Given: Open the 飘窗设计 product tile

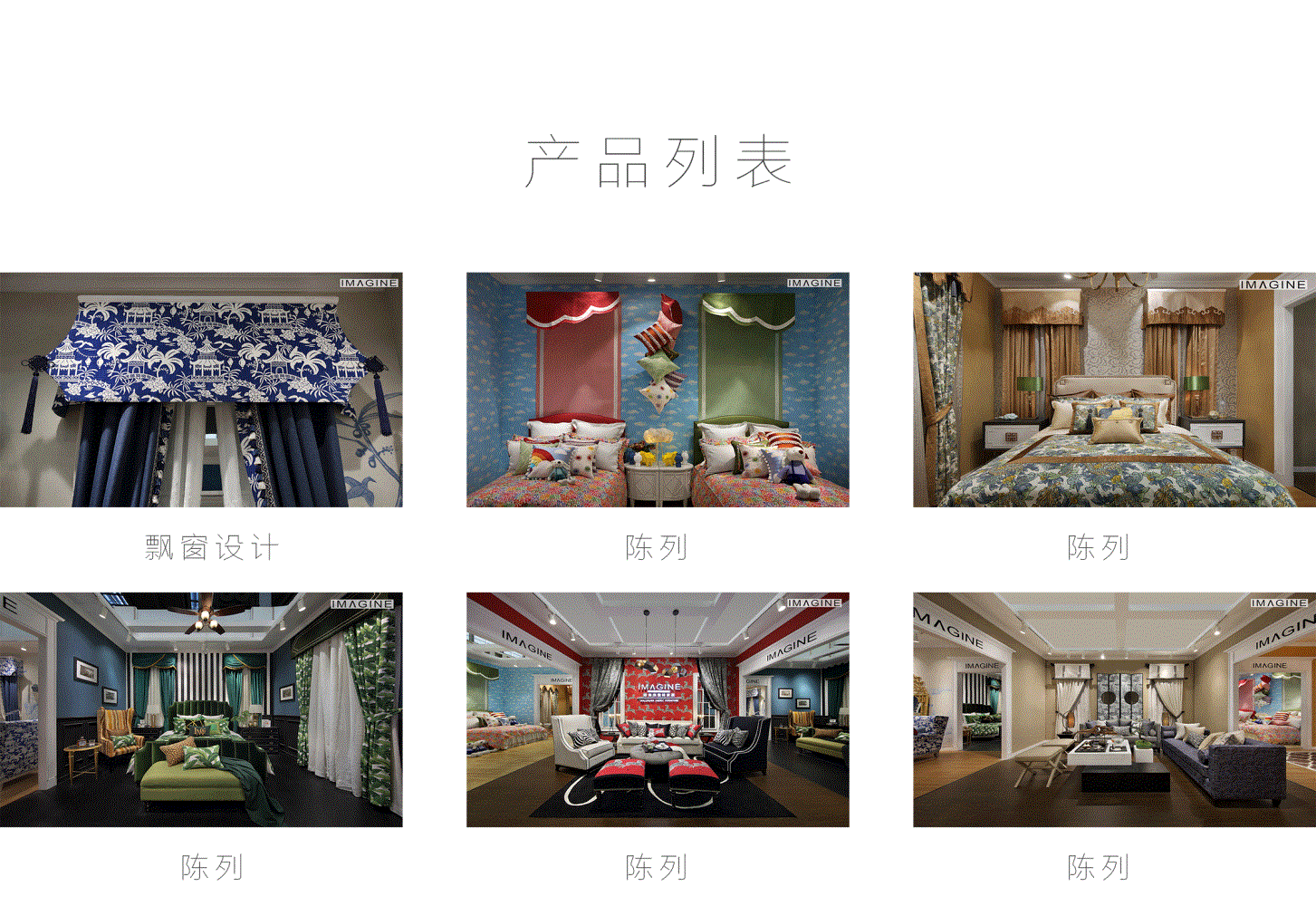Looking at the screenshot, I should pos(201,390).
